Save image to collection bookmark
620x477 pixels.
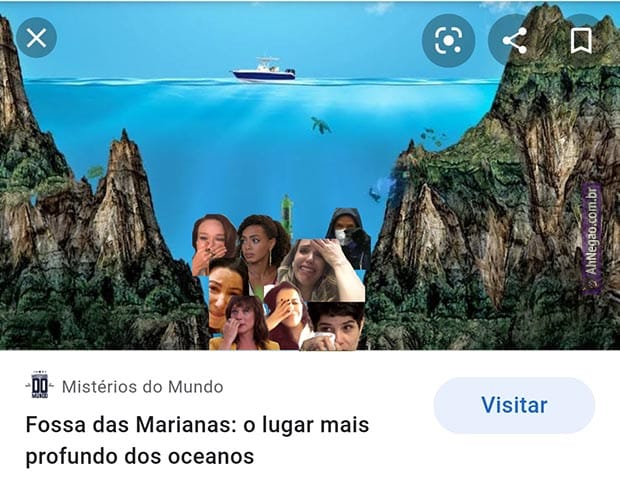580,41
